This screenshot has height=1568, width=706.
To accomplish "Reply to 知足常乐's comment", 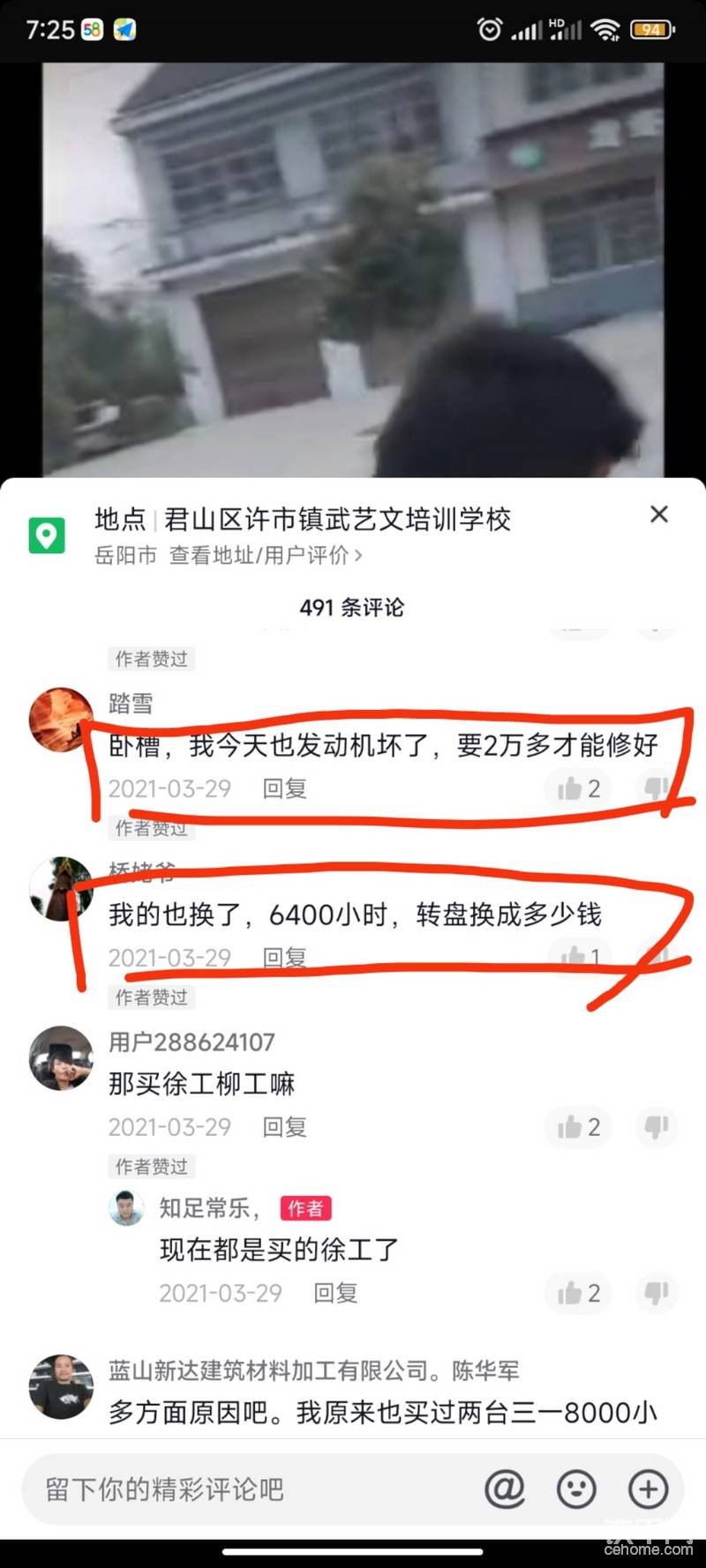I will point(335,1293).
